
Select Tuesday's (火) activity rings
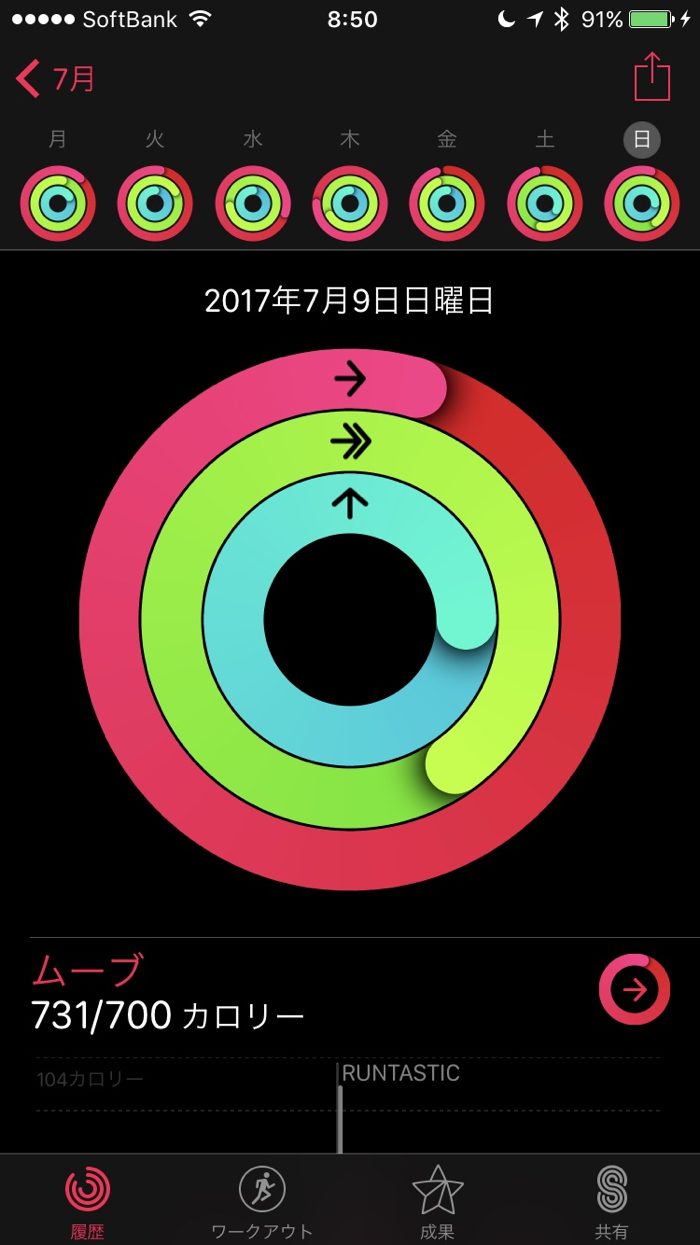click(155, 203)
